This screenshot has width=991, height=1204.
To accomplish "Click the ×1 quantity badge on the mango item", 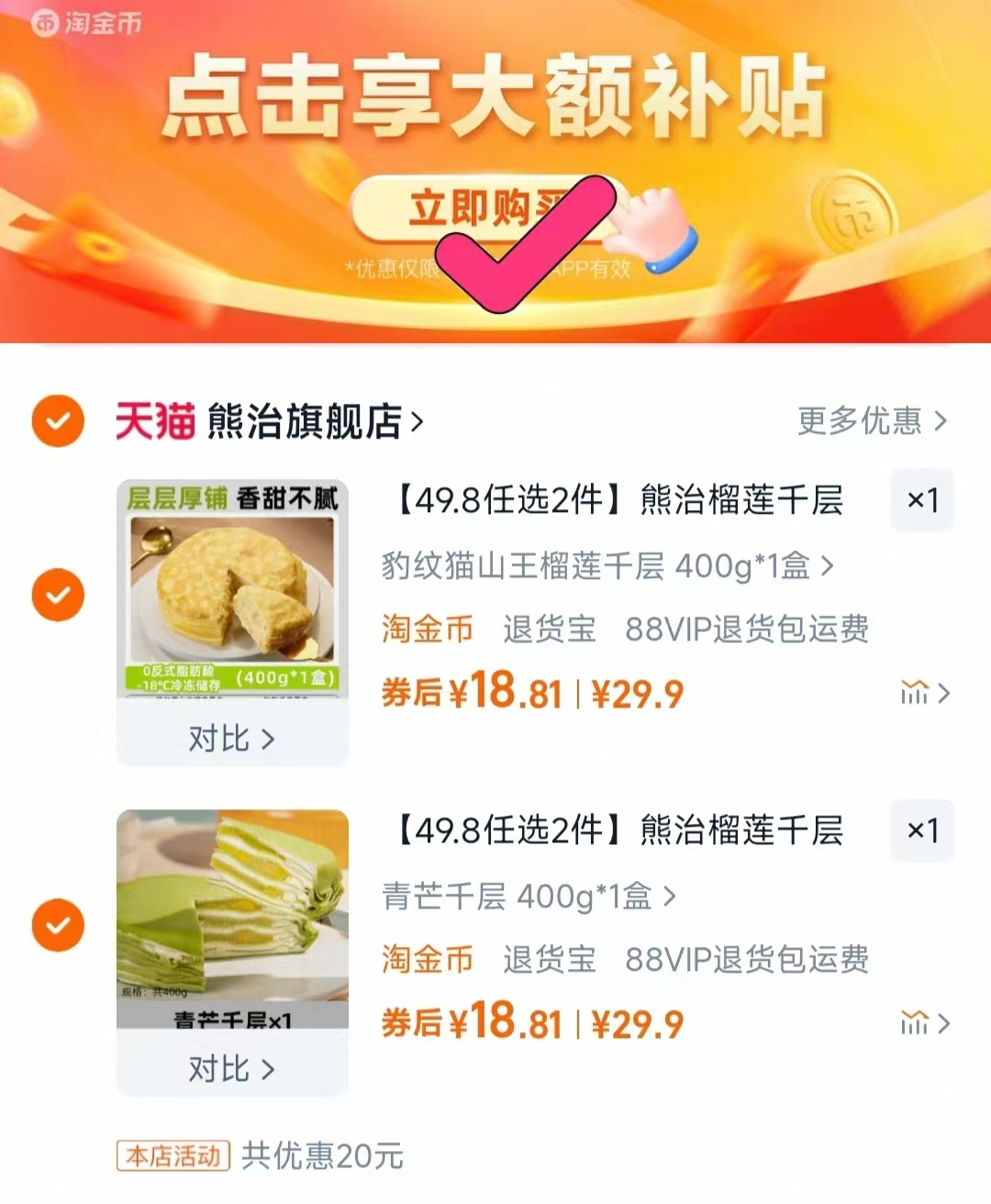I will (x=922, y=831).
